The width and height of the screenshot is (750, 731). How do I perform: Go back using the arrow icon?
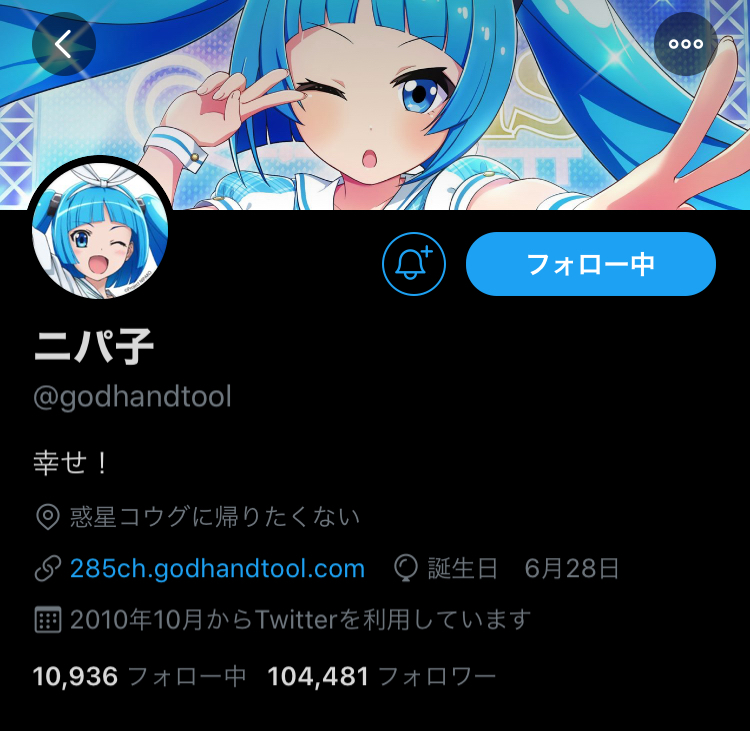[64, 44]
